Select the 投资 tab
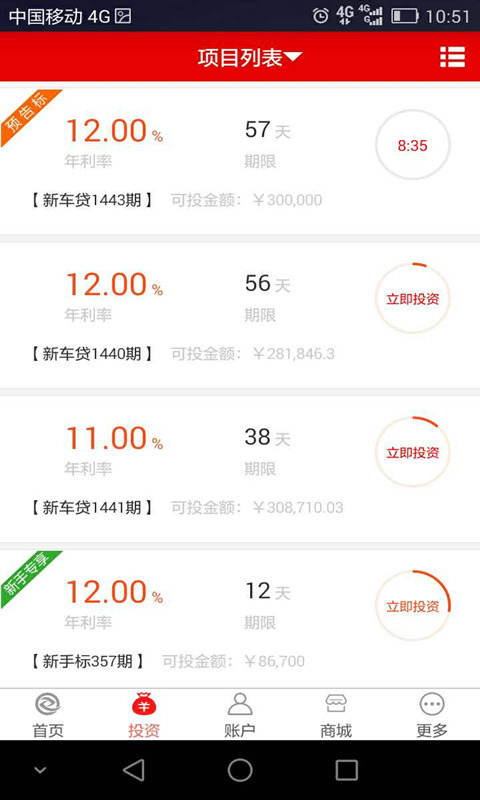This screenshot has height=800, width=480. [144, 715]
